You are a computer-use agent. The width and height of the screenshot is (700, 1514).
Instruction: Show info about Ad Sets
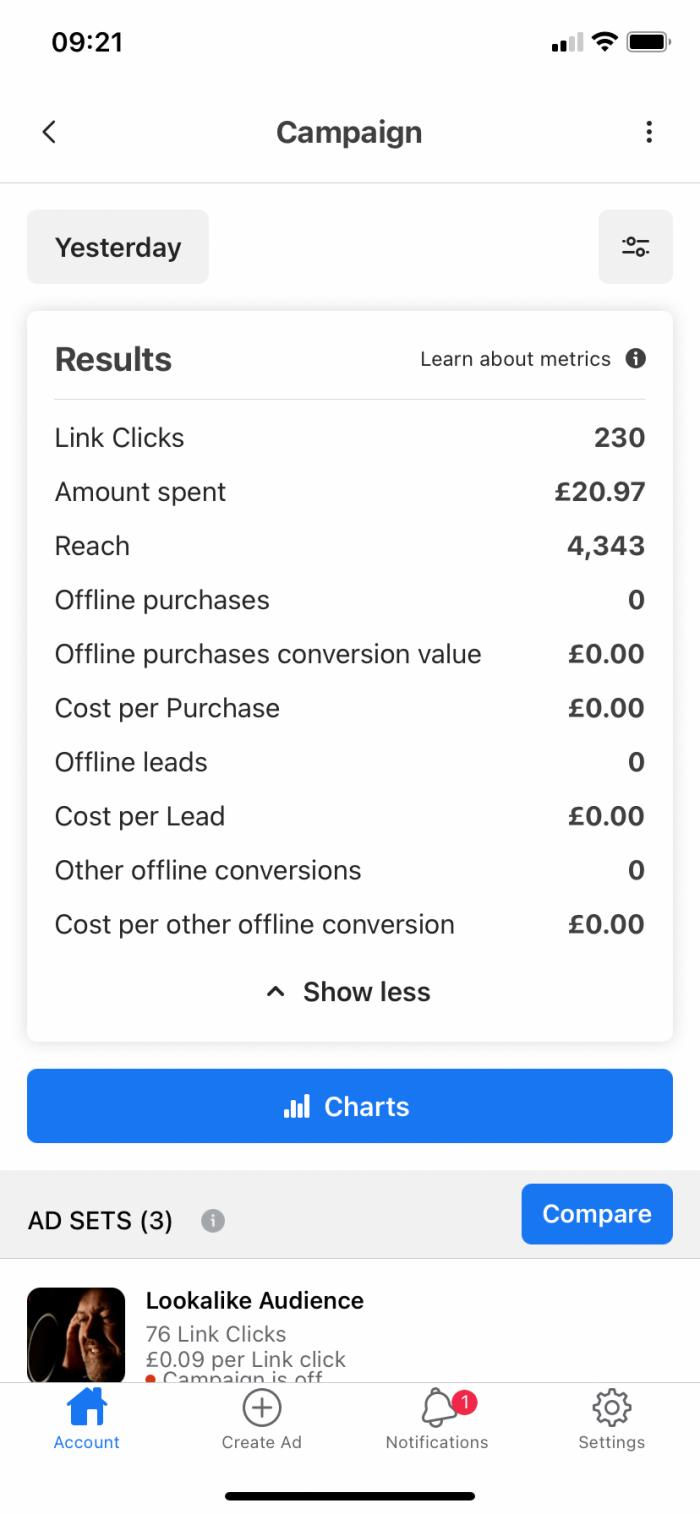pos(212,1221)
